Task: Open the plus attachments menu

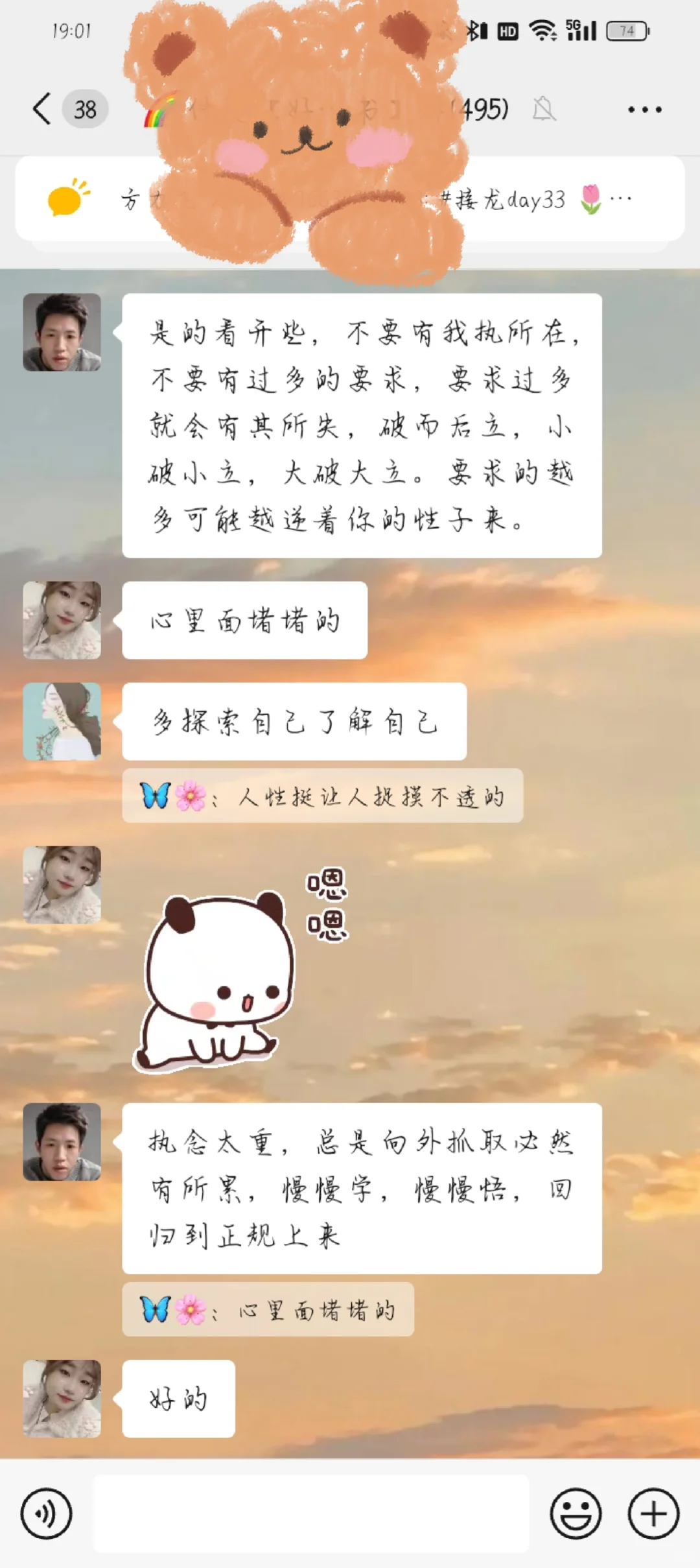Action: tap(653, 1514)
